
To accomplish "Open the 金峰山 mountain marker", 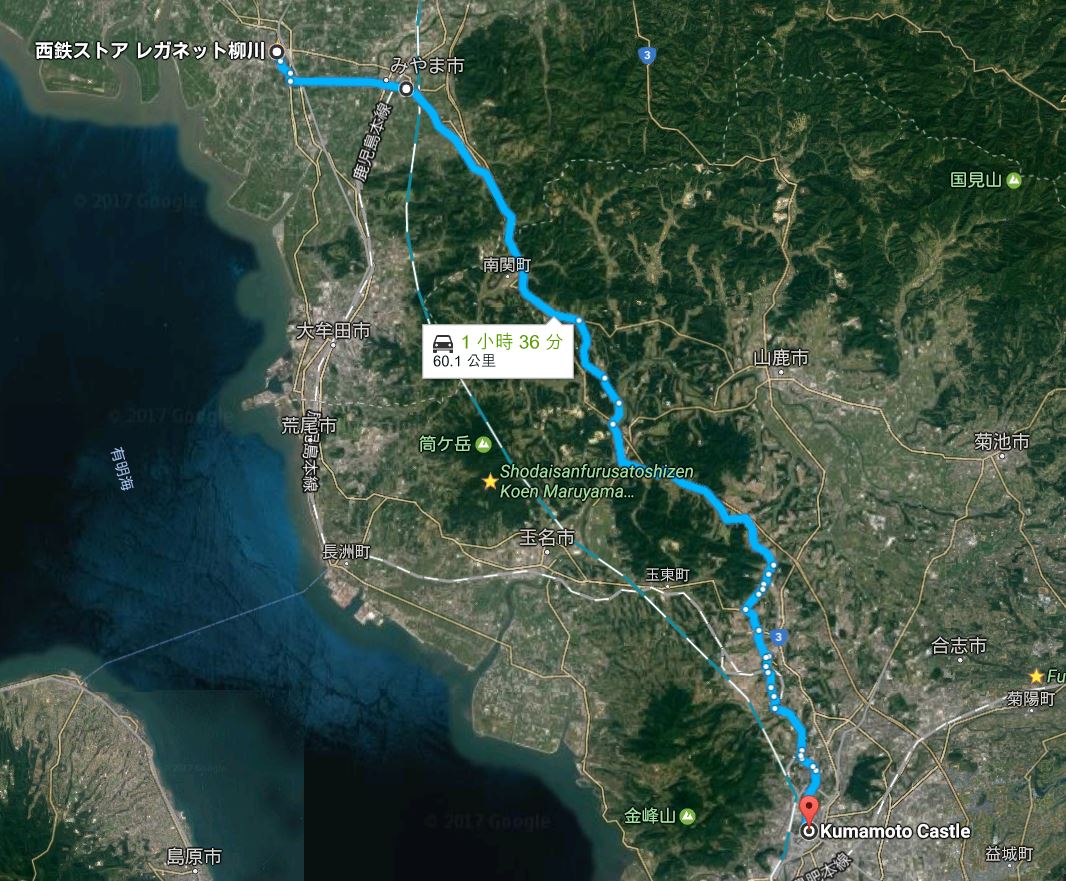I will (687, 816).
